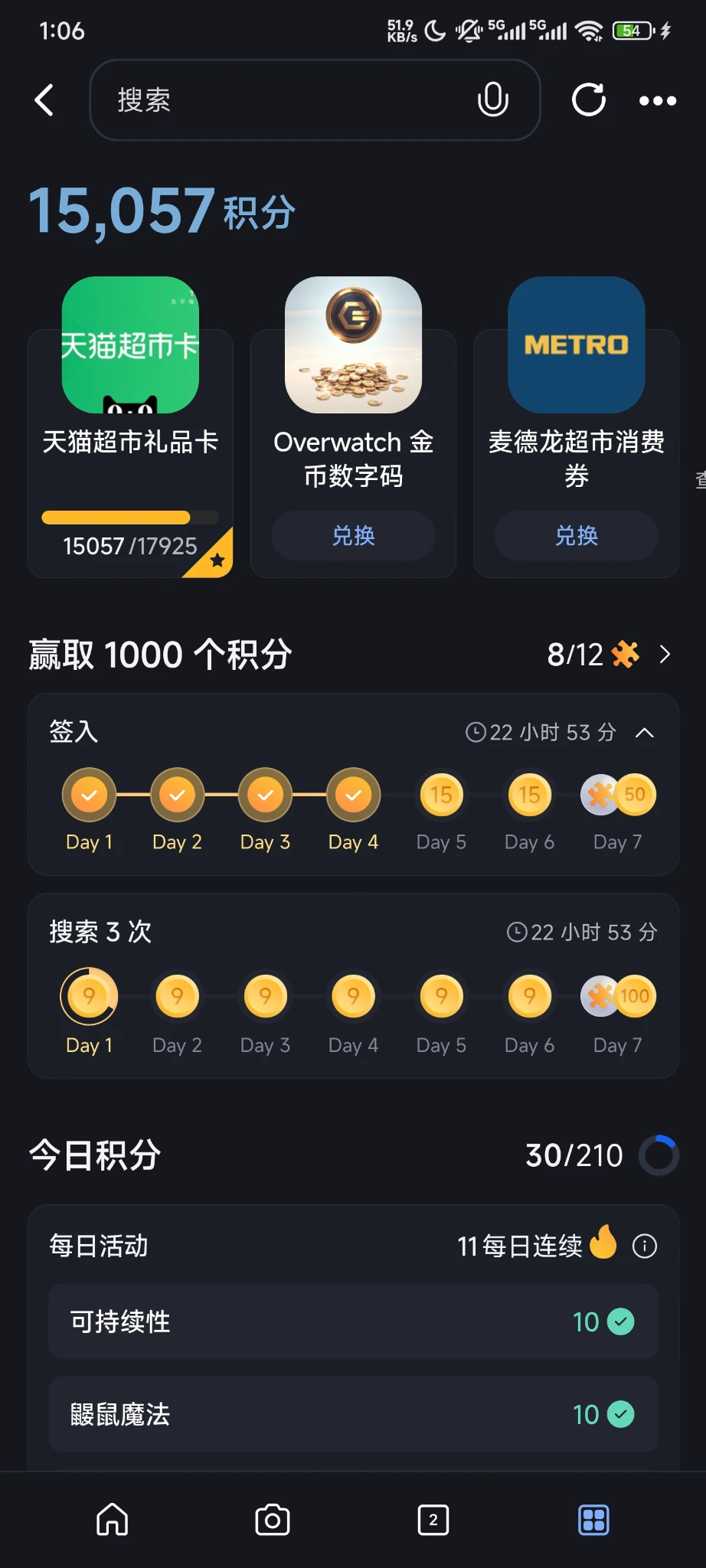Open the apps grid menu
The image size is (706, 1568).
pyautogui.click(x=593, y=1520)
